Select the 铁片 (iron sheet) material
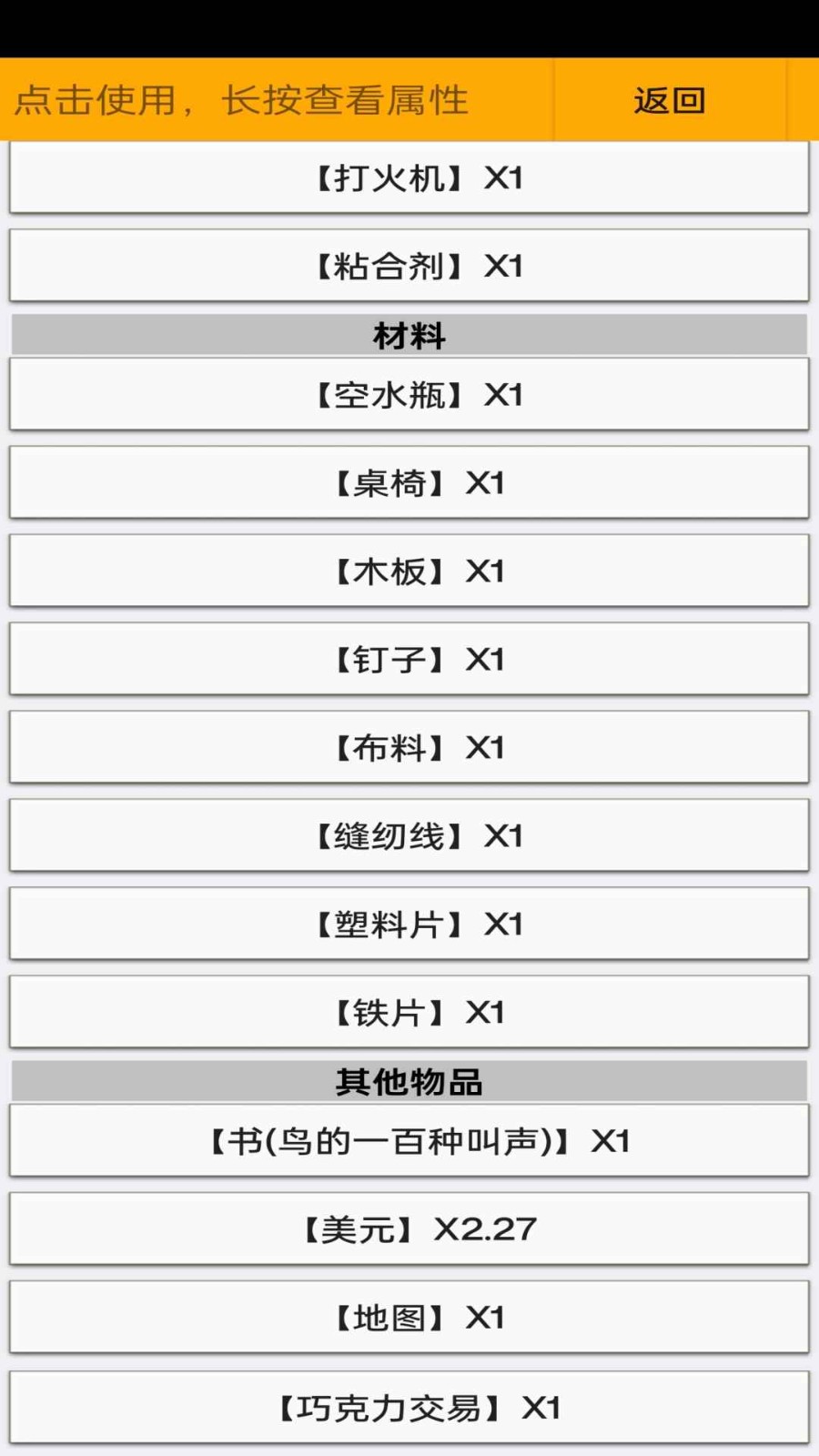Image resolution: width=819 pixels, height=1456 pixels. (409, 1010)
